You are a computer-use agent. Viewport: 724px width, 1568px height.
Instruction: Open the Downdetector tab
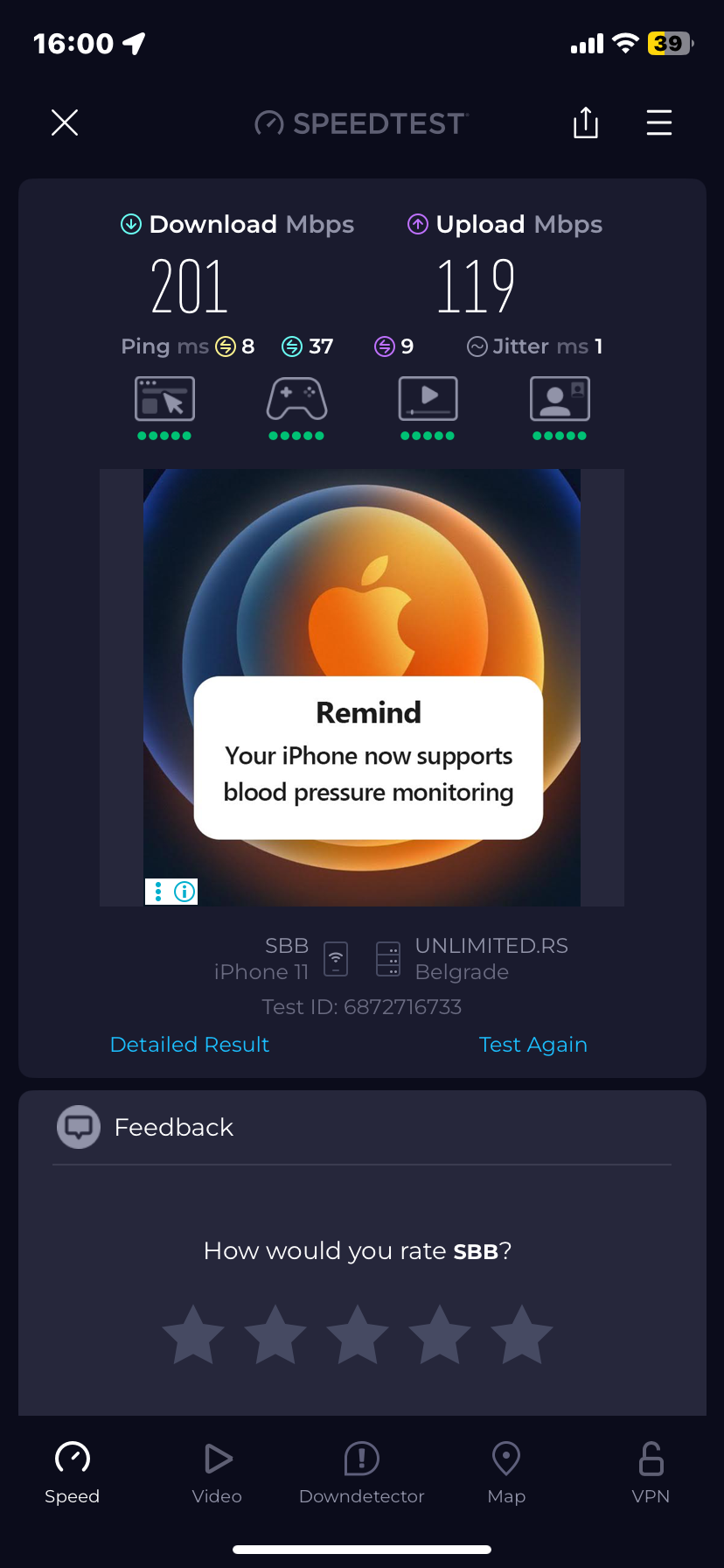(x=361, y=1472)
